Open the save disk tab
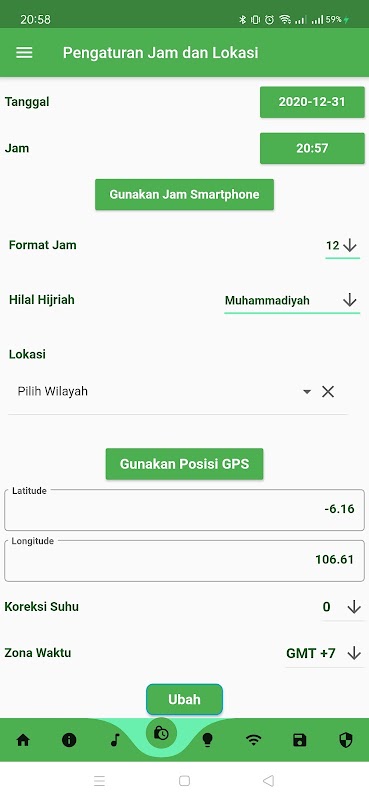 click(x=300, y=740)
